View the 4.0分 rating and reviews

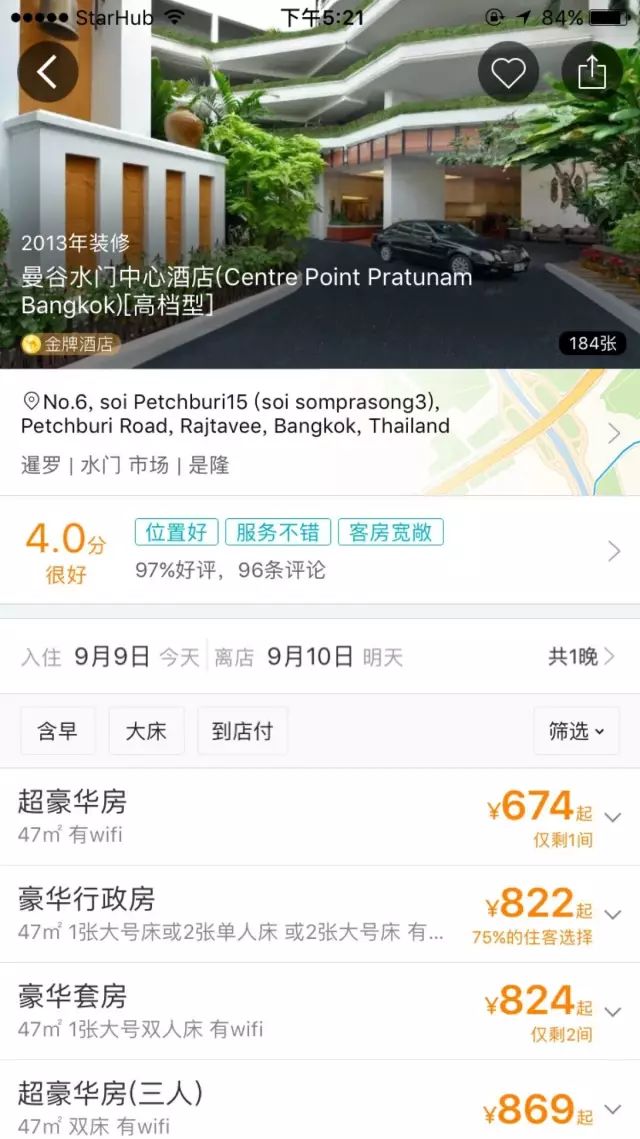(320, 550)
